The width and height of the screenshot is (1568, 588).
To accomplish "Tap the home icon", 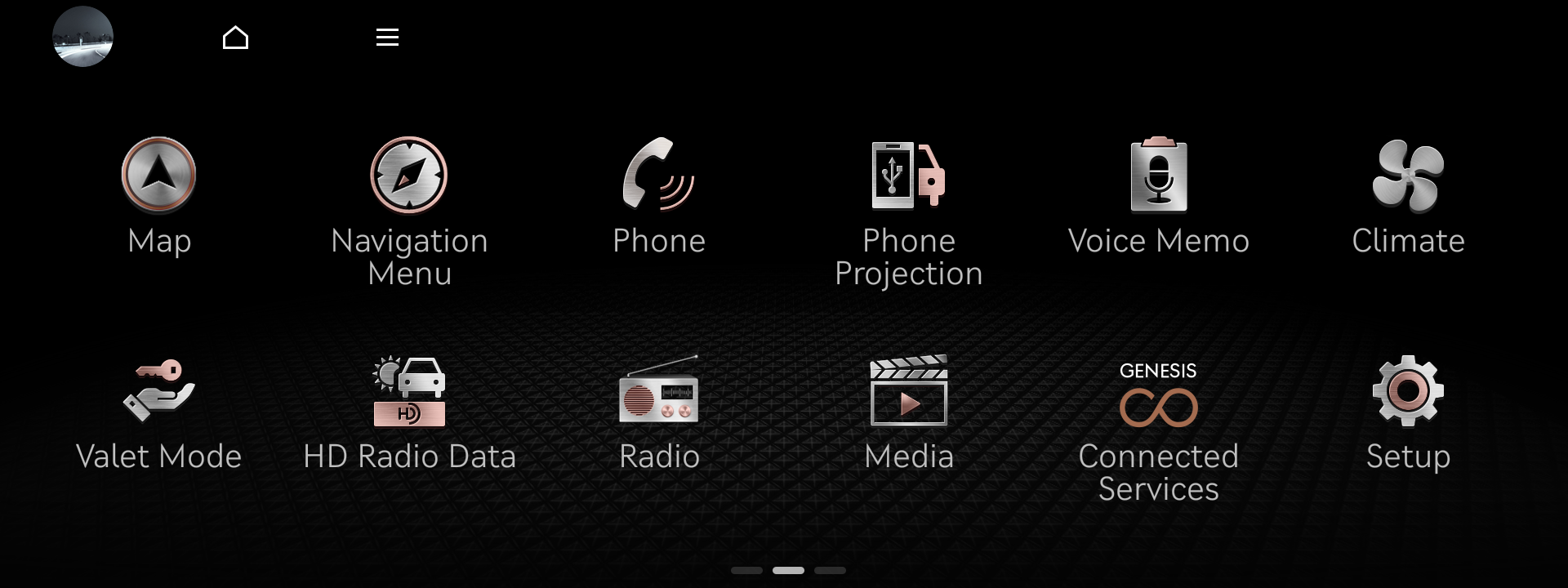I will click(235, 38).
